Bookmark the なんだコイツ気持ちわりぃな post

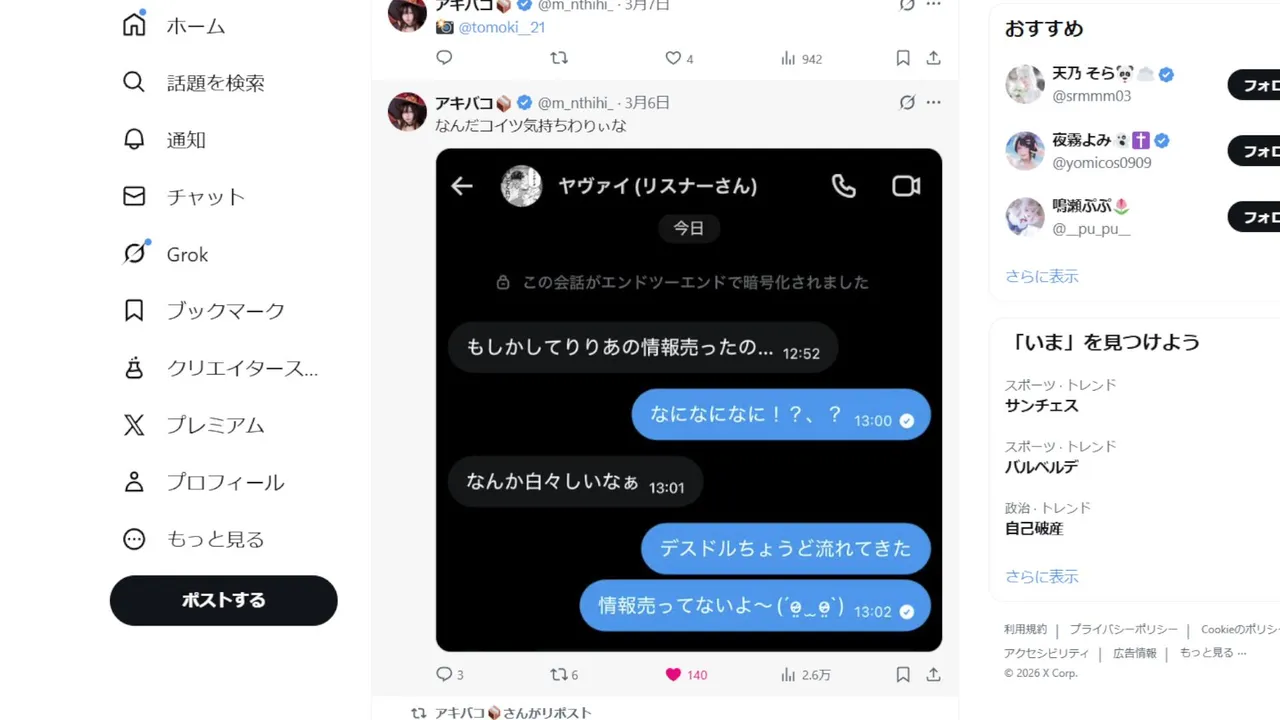tap(902, 675)
